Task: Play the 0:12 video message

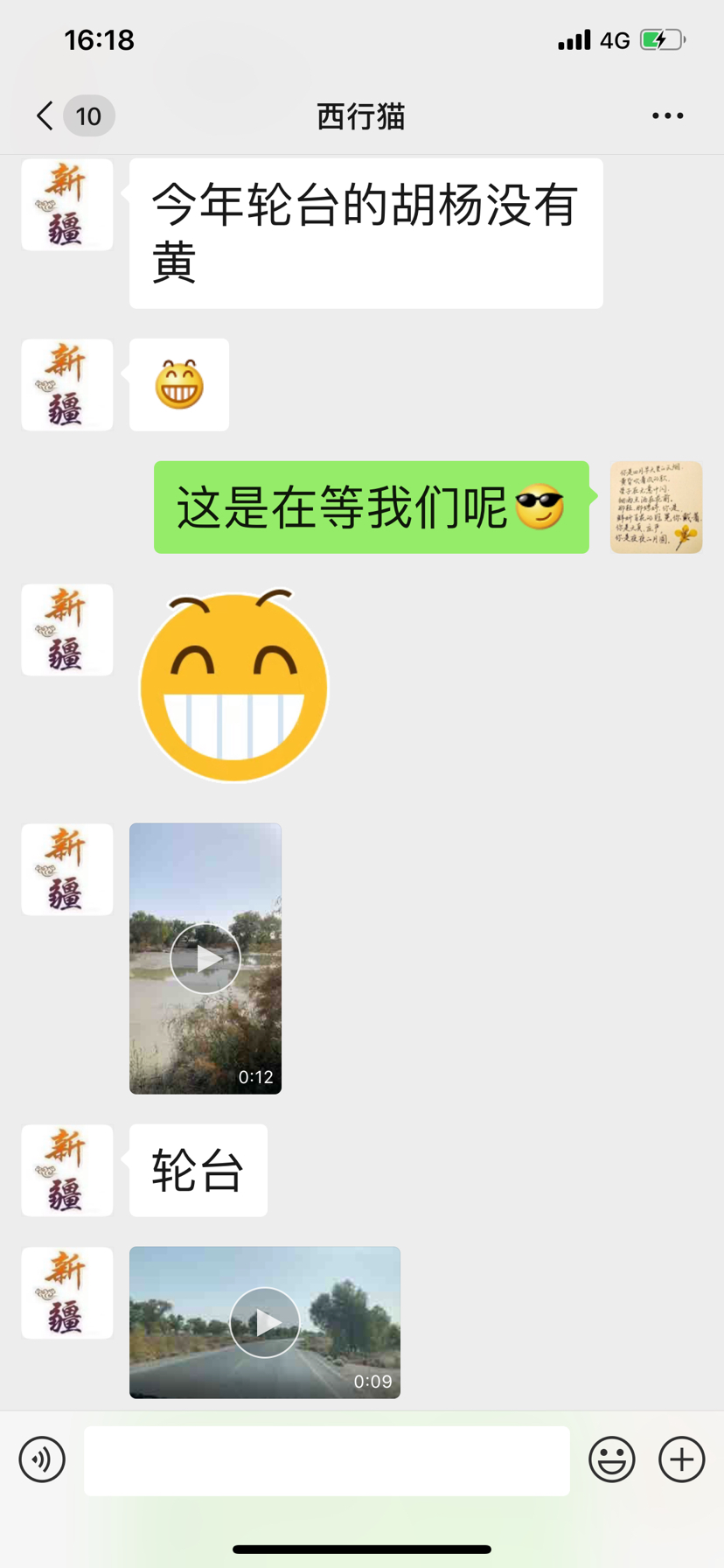Action: (x=205, y=958)
